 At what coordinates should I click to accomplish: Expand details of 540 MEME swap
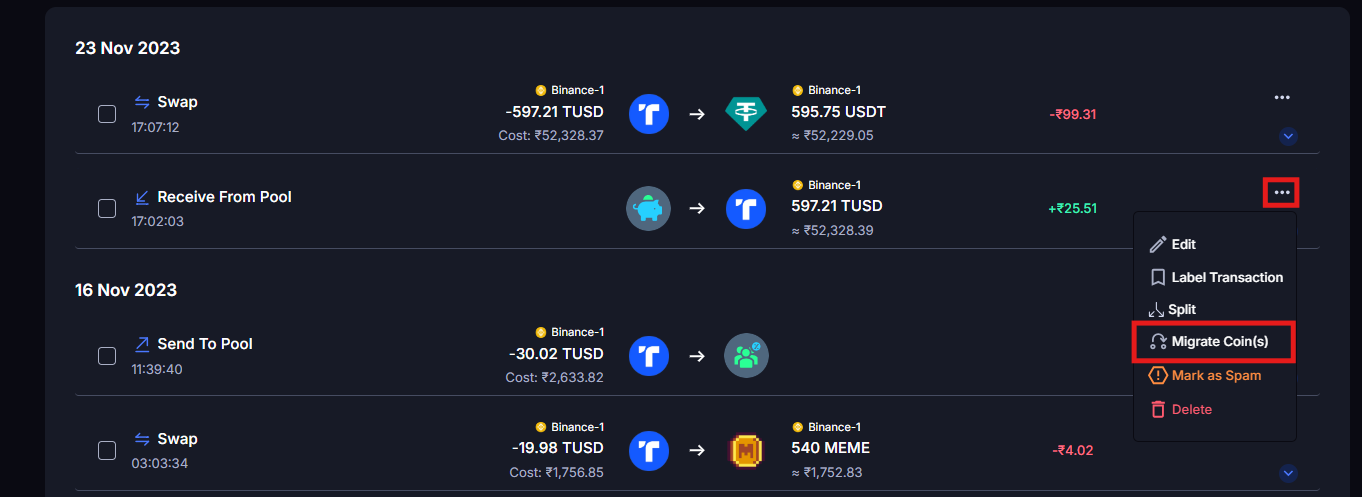(1288, 472)
